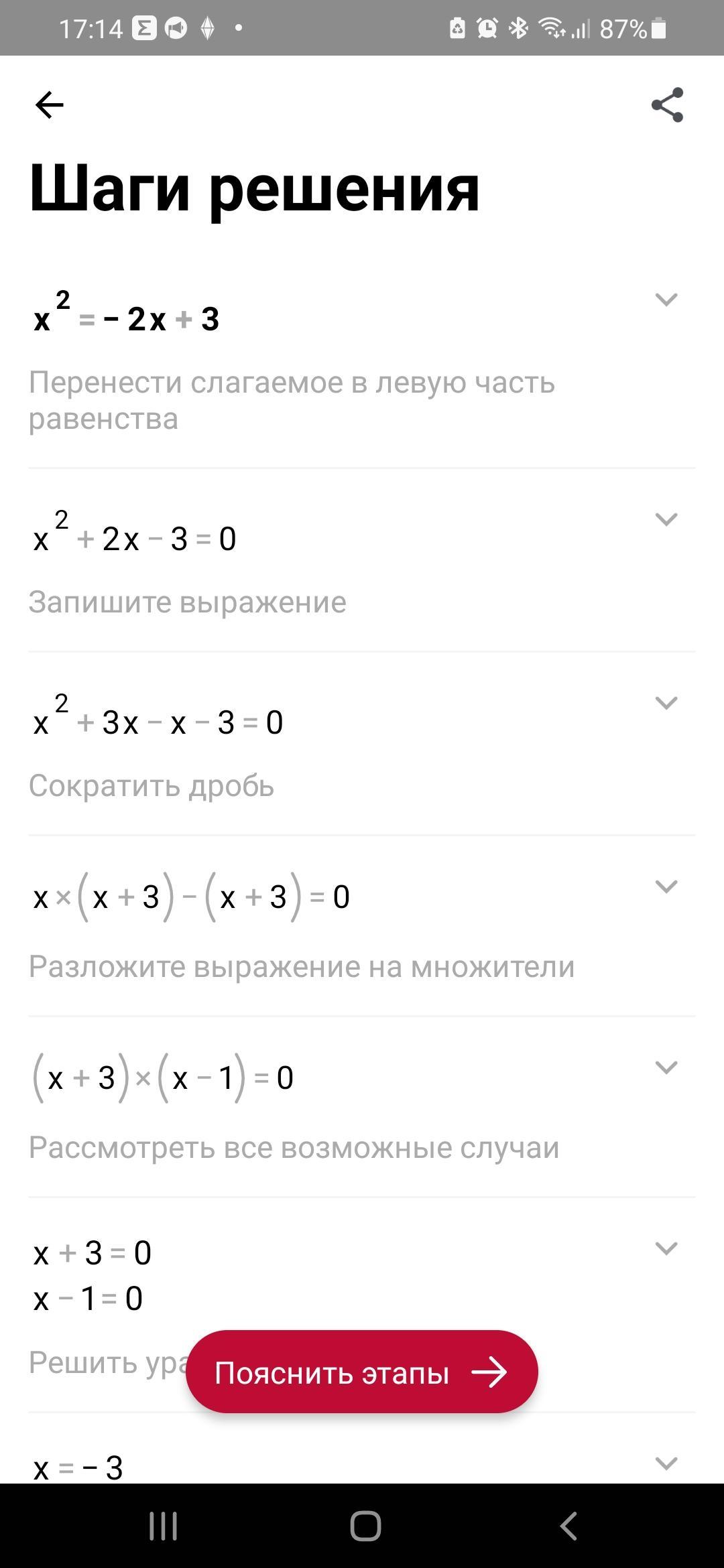
Task: Open recent apps from the navigation bar
Action: [x=163, y=1526]
